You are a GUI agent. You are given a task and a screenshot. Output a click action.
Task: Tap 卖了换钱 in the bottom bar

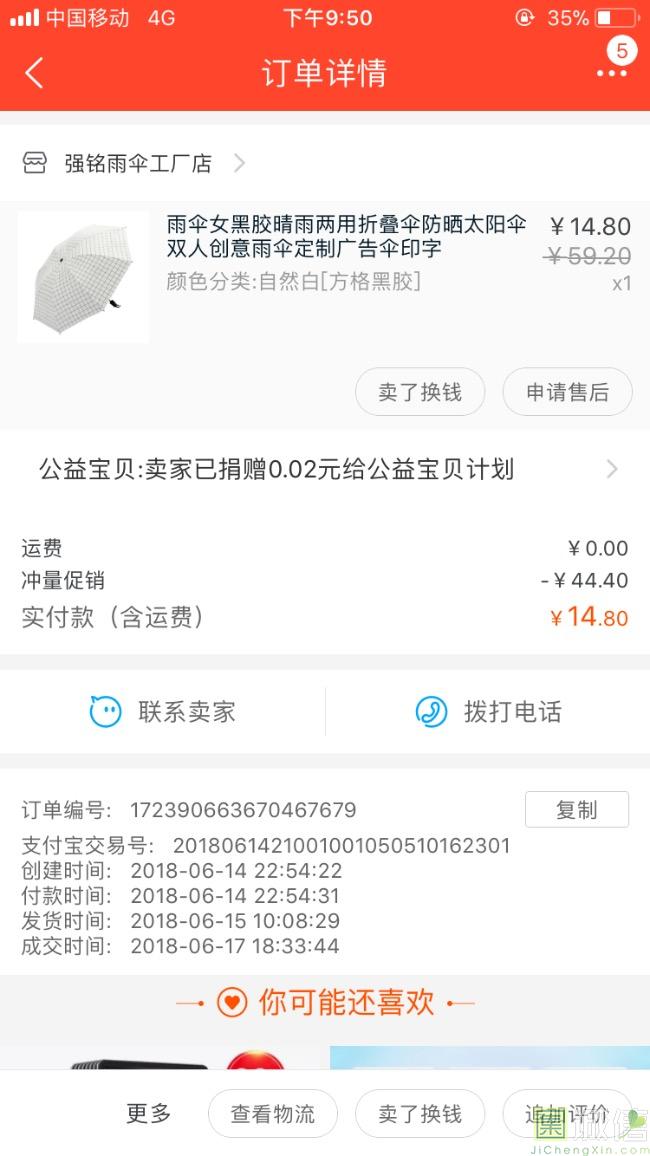click(420, 1114)
